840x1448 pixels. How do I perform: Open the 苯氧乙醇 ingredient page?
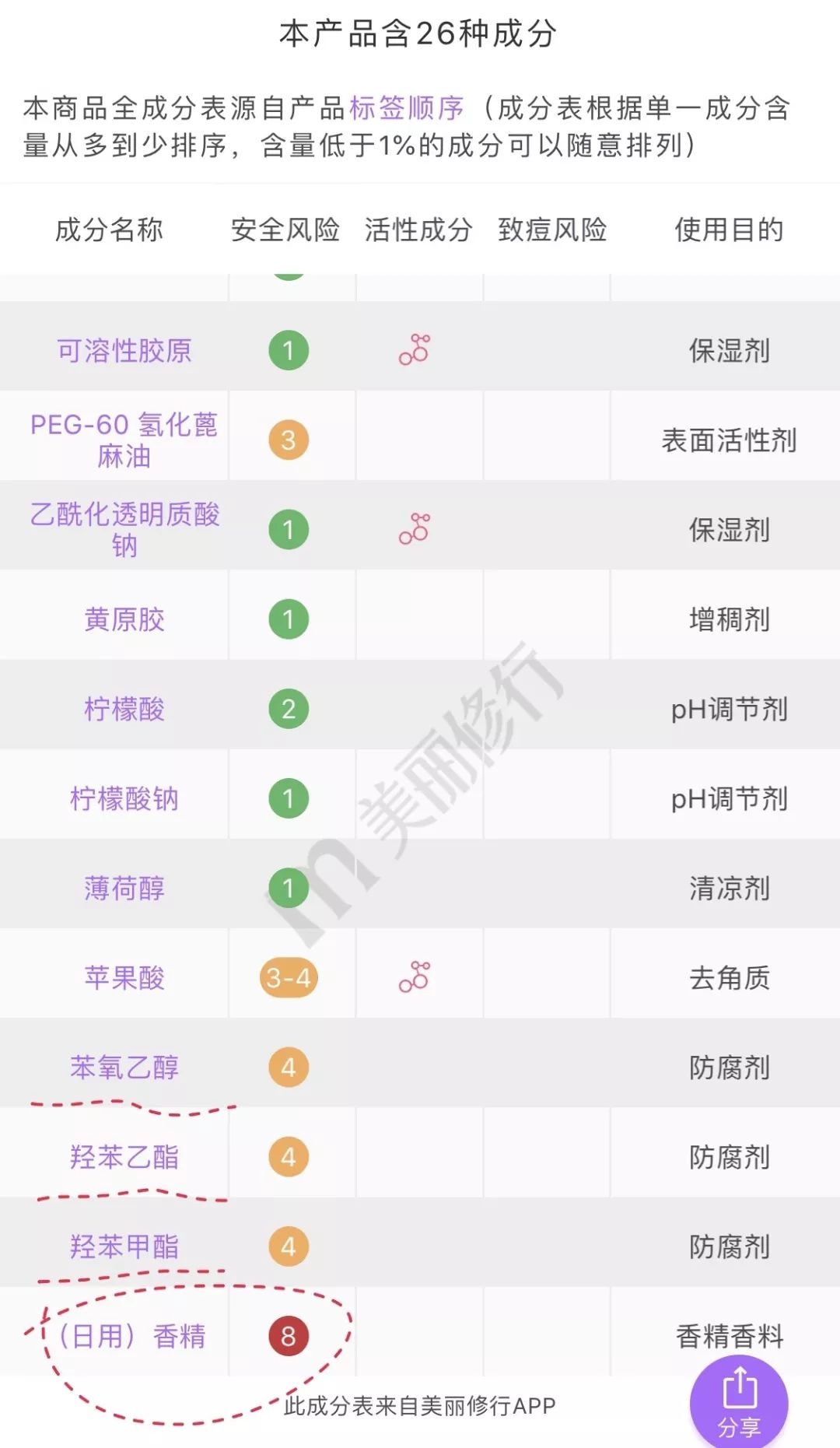coord(124,1067)
